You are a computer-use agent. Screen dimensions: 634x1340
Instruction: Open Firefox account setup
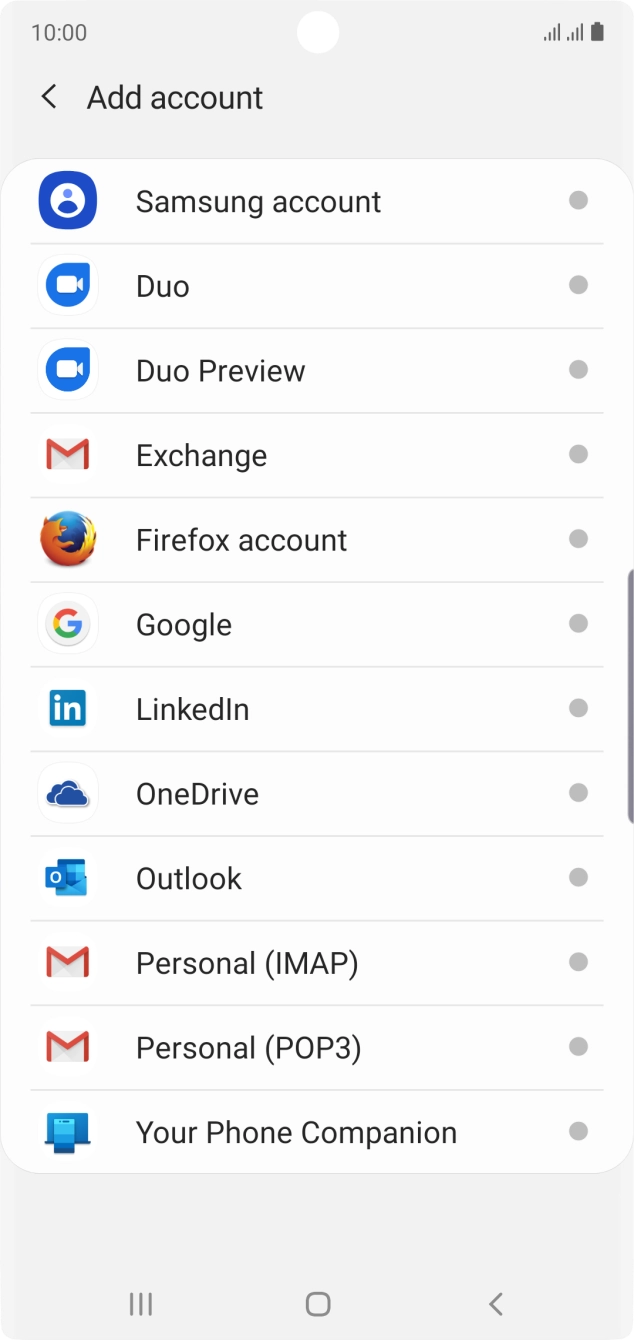click(317, 540)
